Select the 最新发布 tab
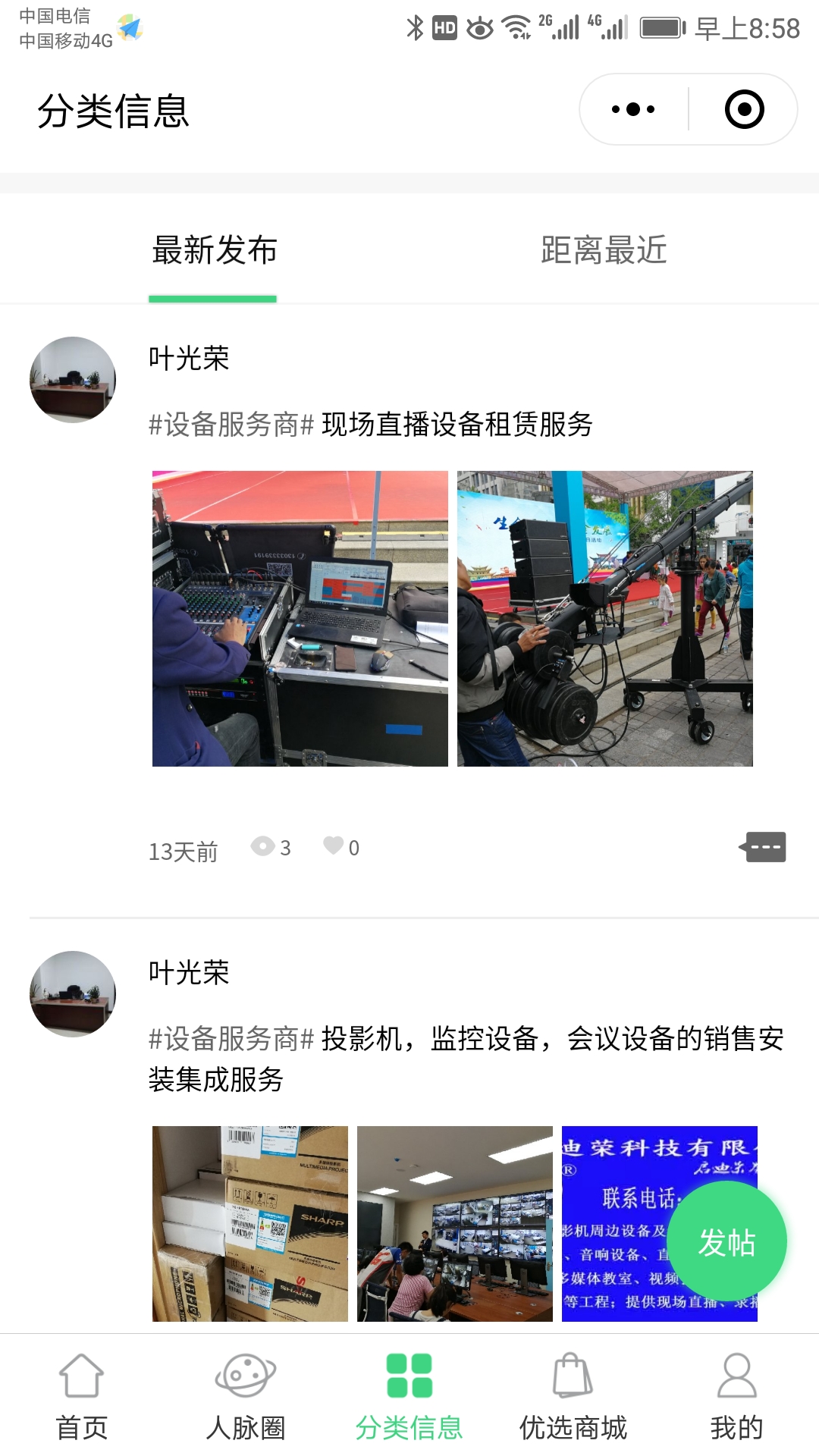This screenshot has width=819, height=1456. [215, 250]
